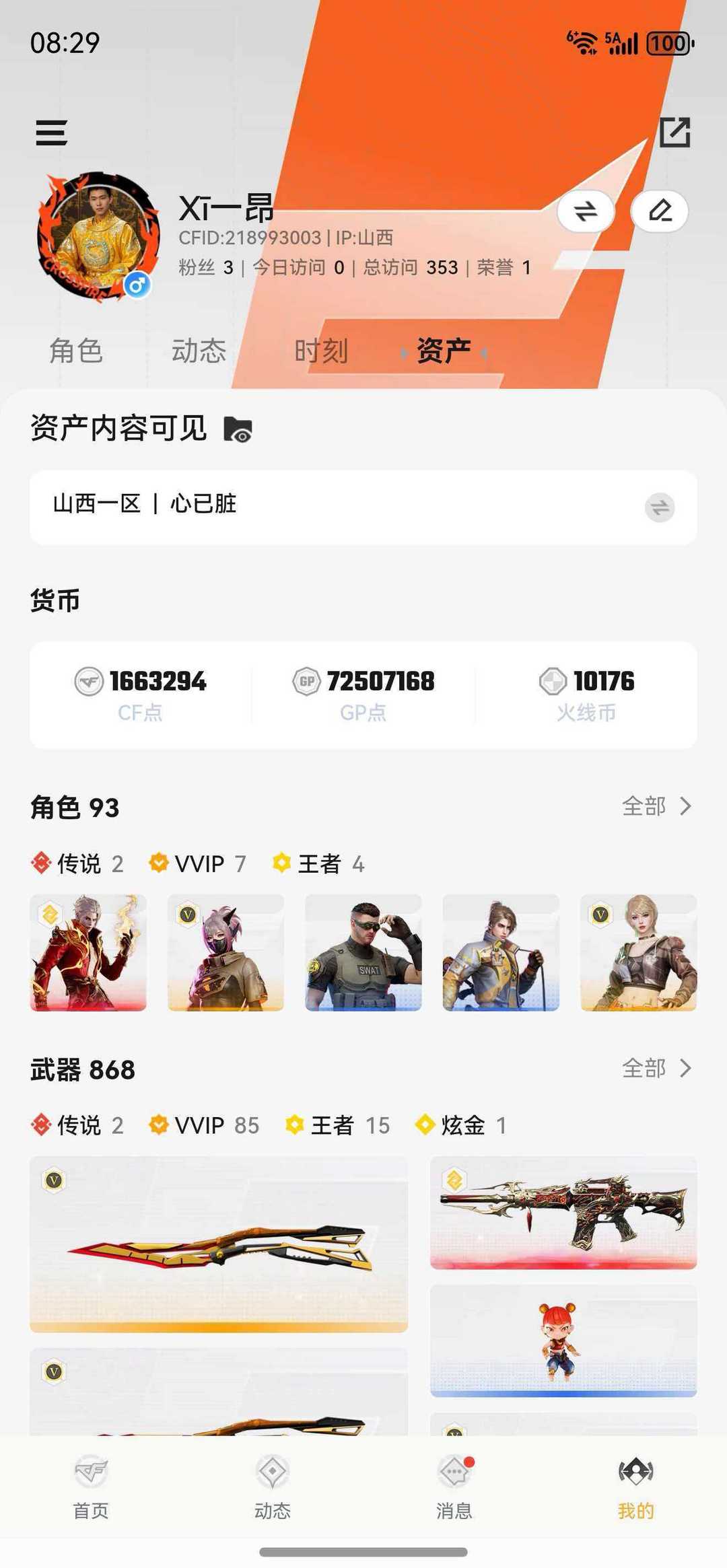Image resolution: width=727 pixels, height=1568 pixels.
Task: Open the hamburger menu
Action: coord(51,133)
